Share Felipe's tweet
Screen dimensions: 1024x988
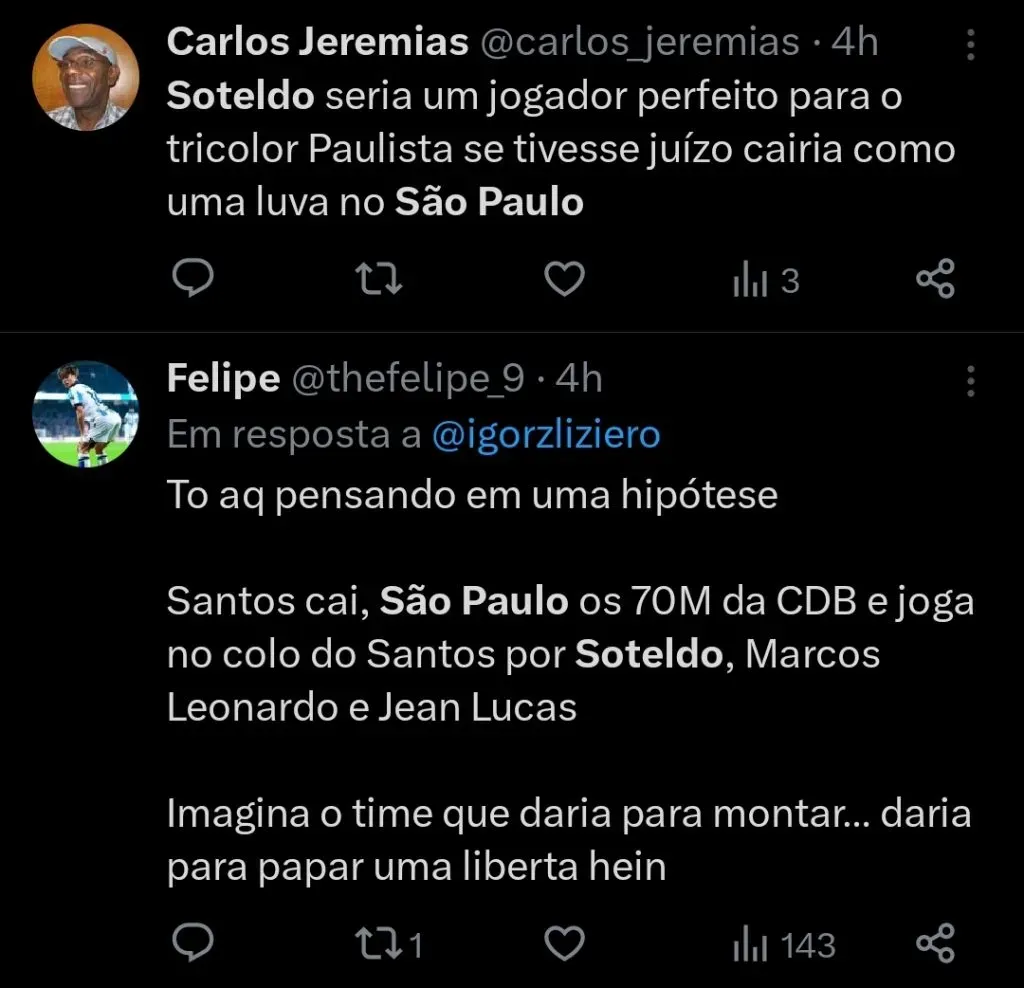[936, 944]
